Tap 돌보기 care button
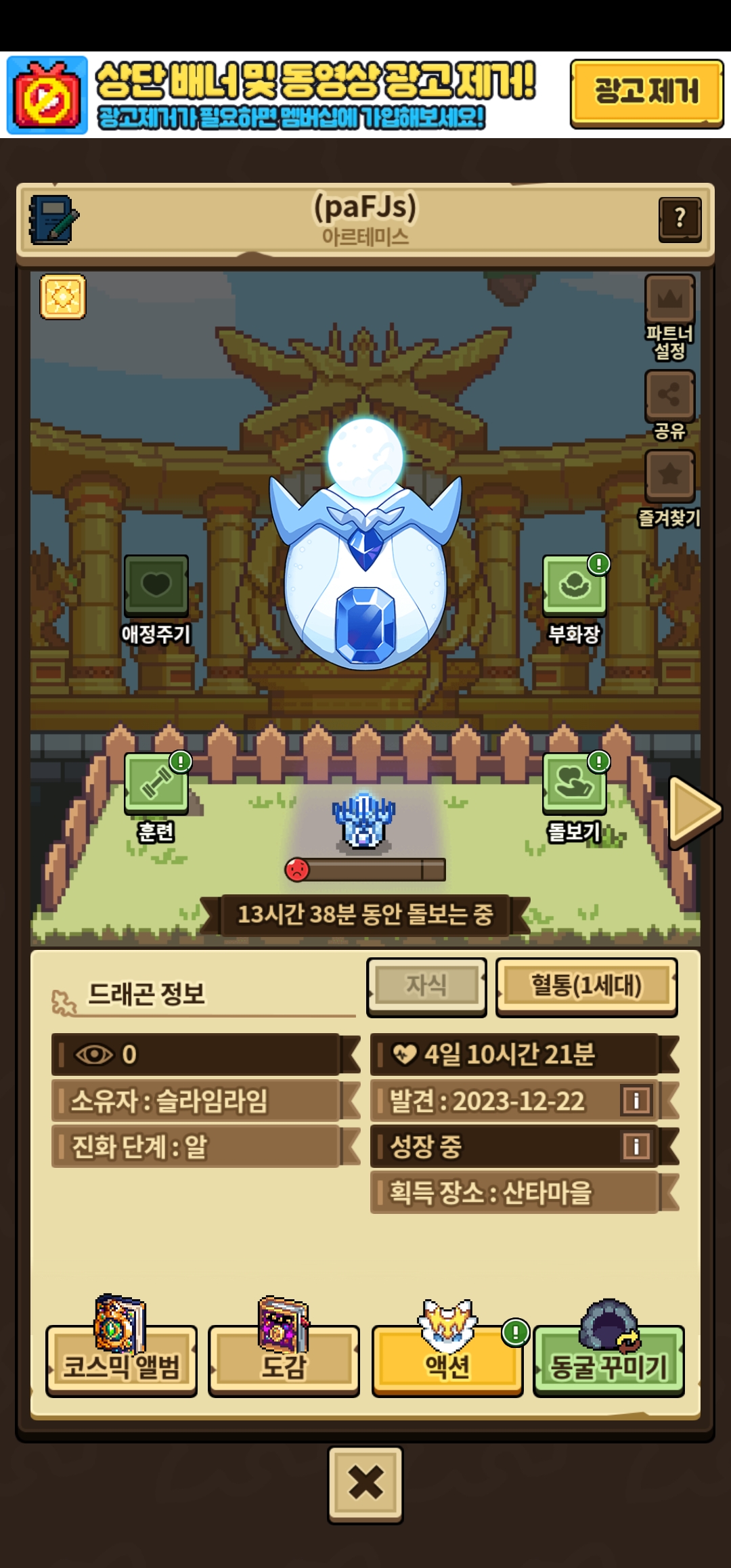This screenshot has height=1568, width=731. [x=574, y=784]
